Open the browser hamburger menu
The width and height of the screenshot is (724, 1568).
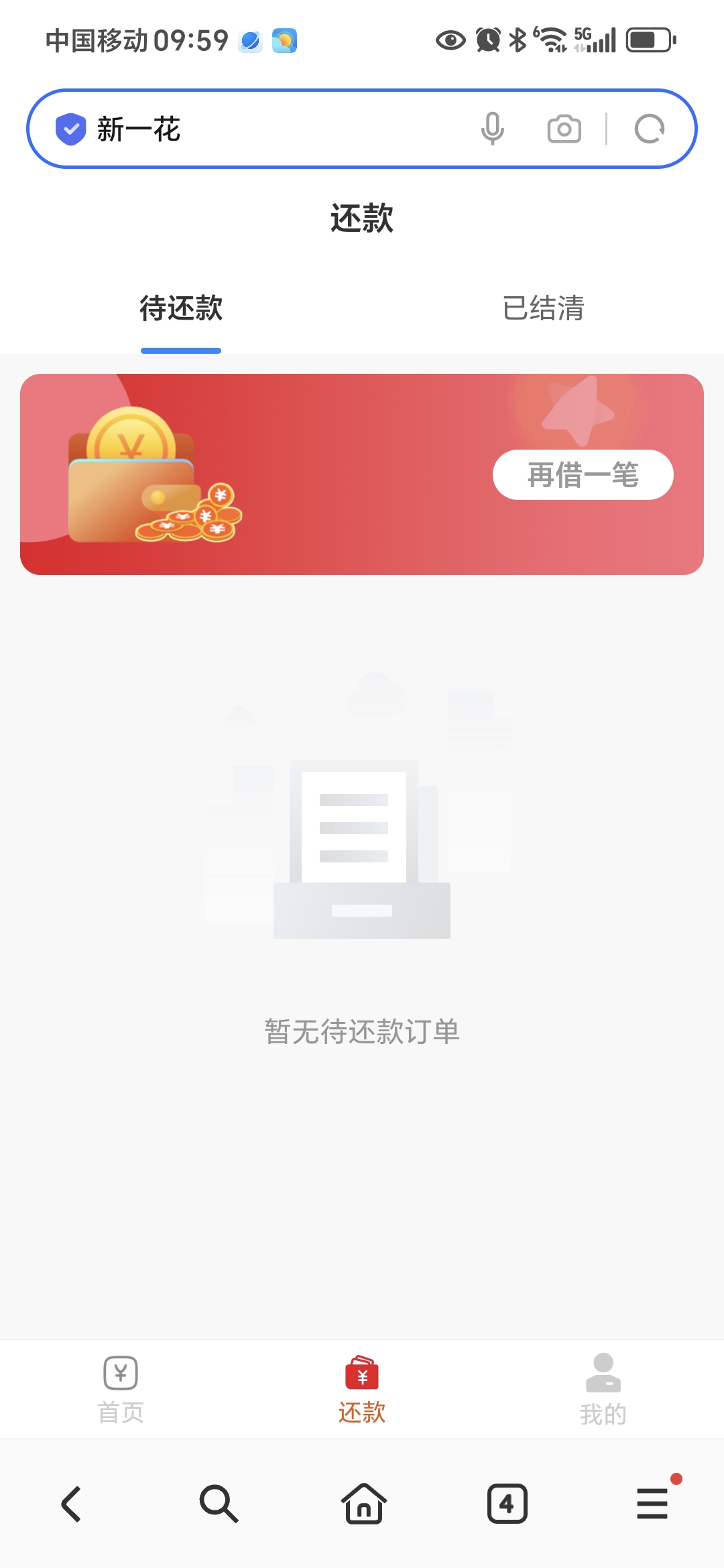652,1503
